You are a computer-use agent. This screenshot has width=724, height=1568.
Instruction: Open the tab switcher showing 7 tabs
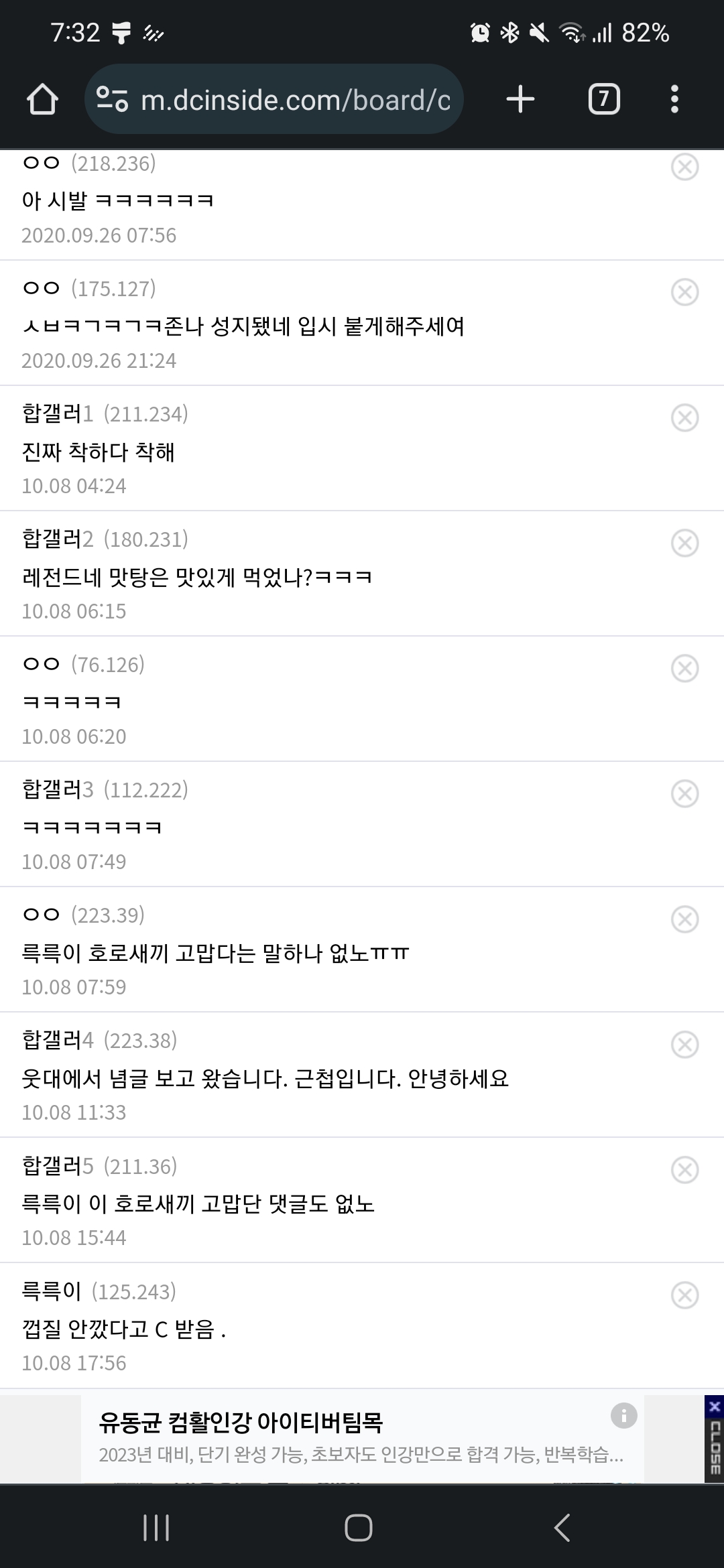(x=604, y=99)
